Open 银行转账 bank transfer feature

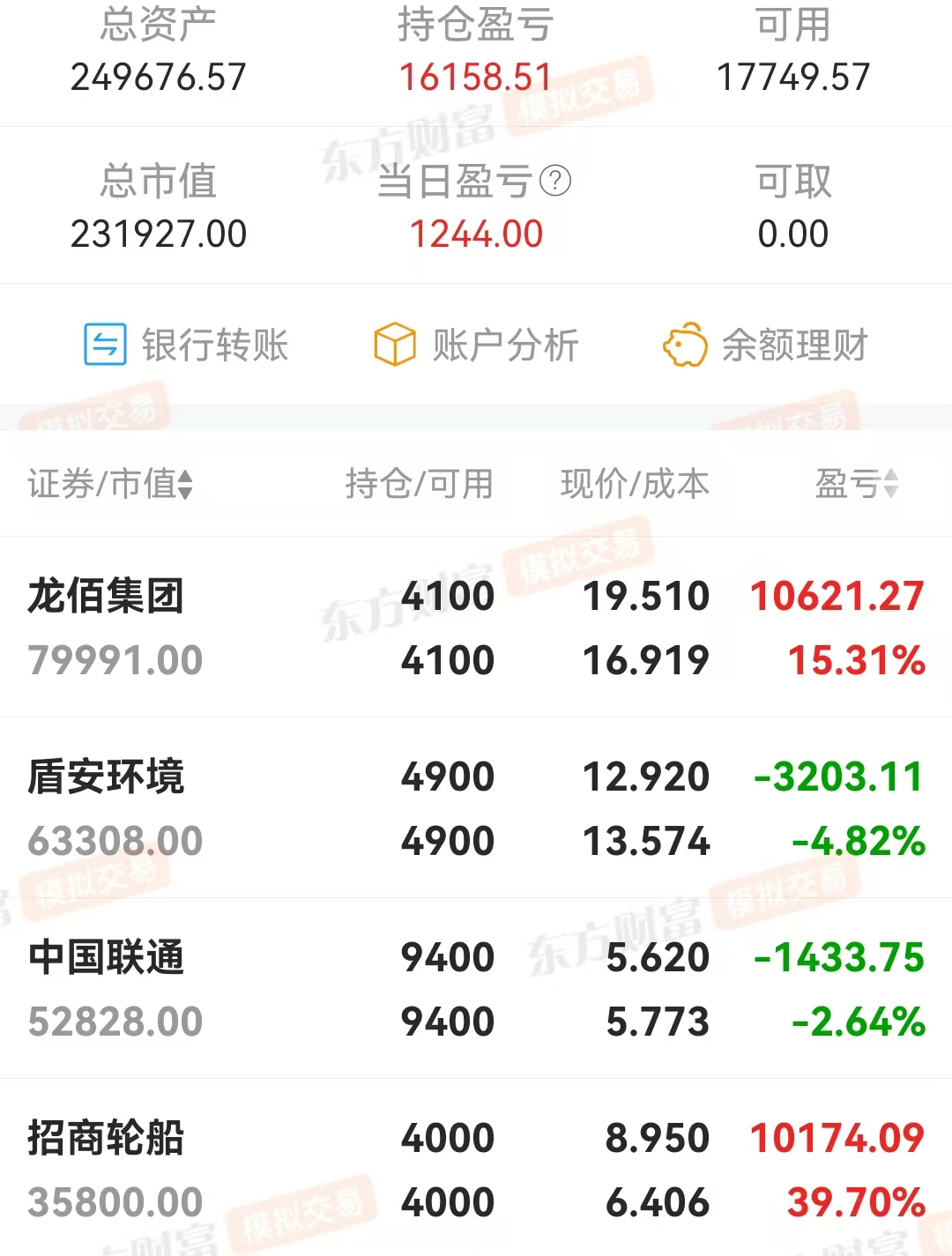pyautogui.click(x=218, y=346)
